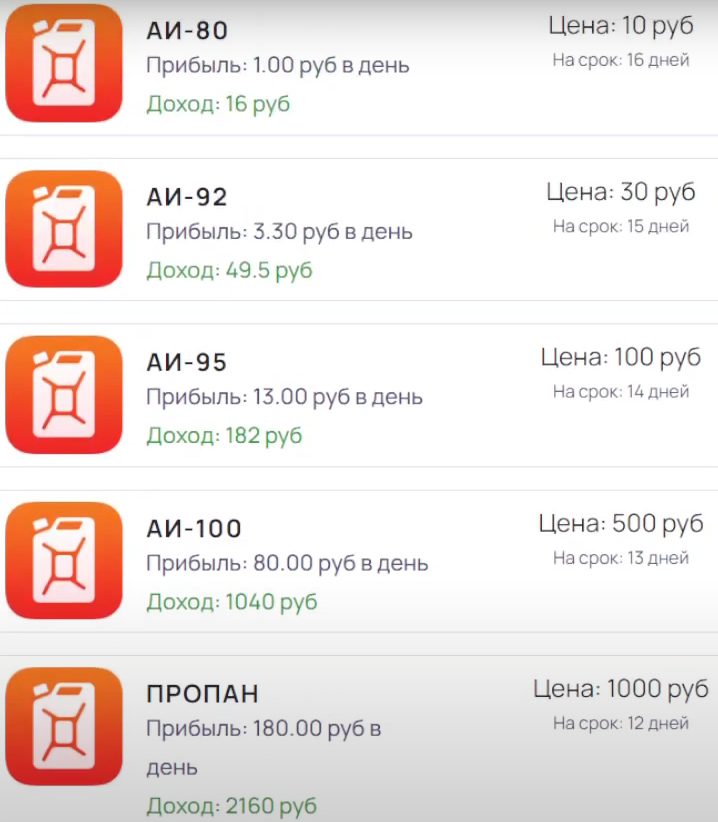The height and width of the screenshot is (822, 718).
Task: Open the ПРОПАН offer for 1000 руб
Action: point(202,694)
